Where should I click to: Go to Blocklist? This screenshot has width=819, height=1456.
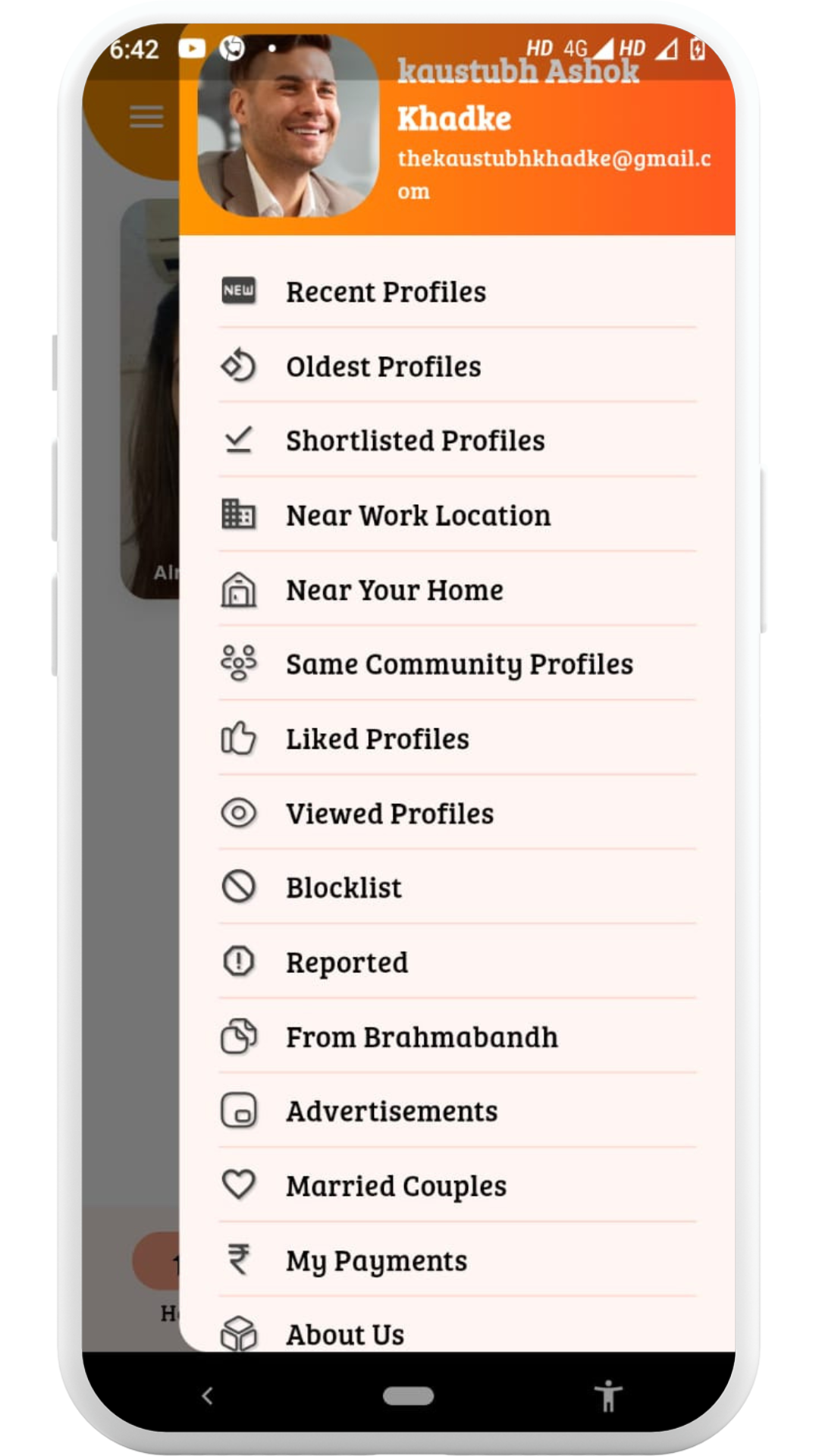click(344, 887)
